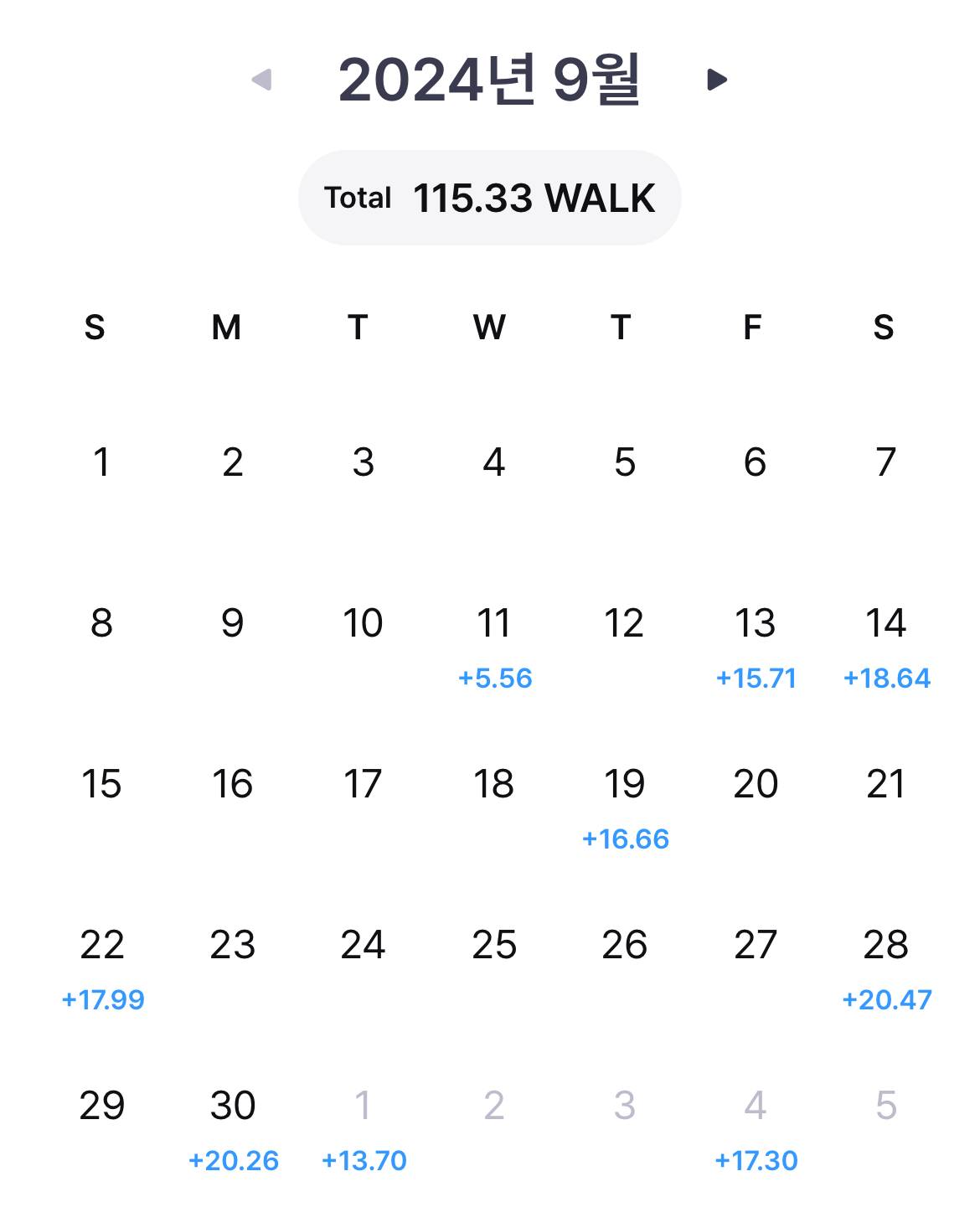980x1228 pixels.
Task: Select September 28 with +20.47
Action: click(x=886, y=965)
